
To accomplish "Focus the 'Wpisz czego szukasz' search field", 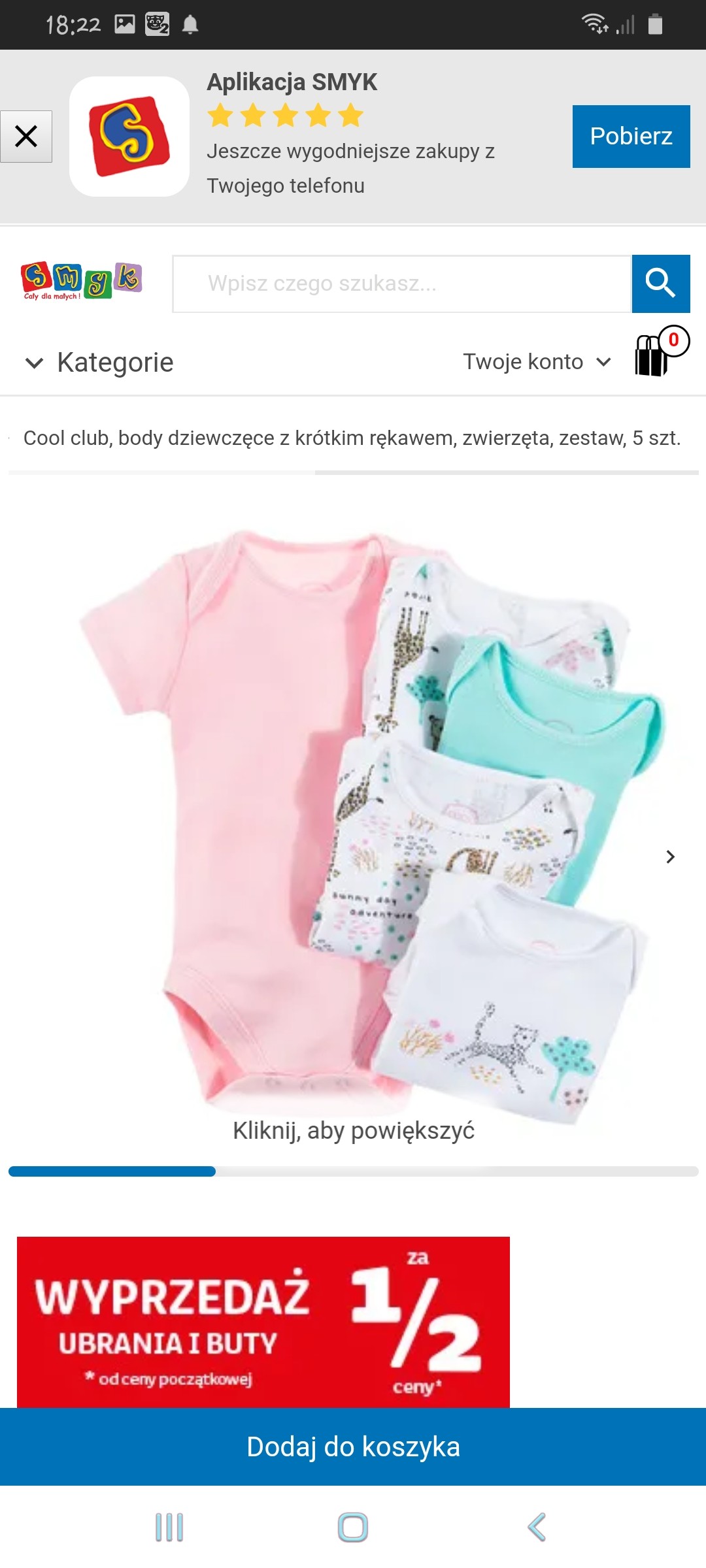I will [401, 284].
